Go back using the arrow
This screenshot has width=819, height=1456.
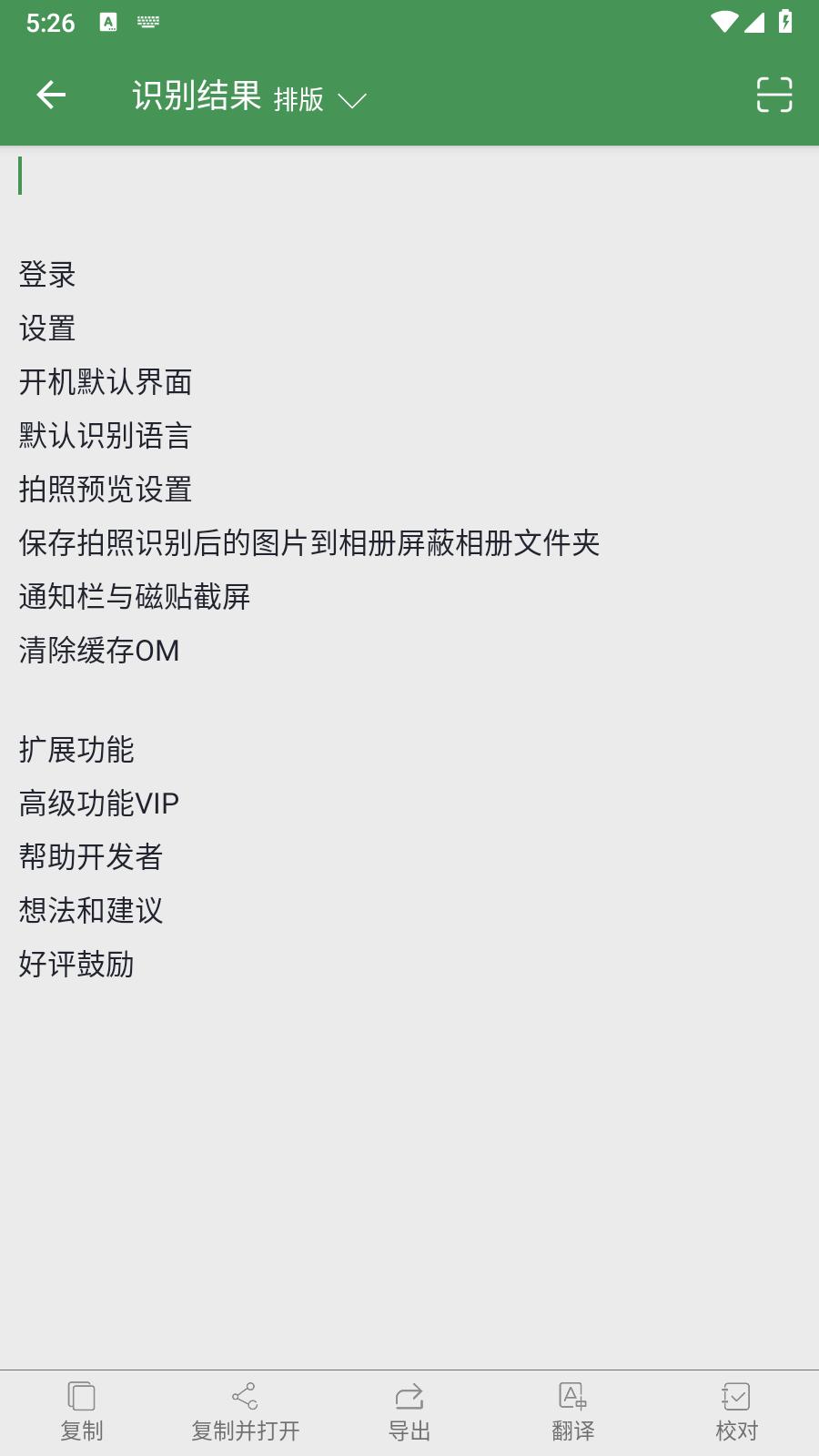tap(51, 95)
